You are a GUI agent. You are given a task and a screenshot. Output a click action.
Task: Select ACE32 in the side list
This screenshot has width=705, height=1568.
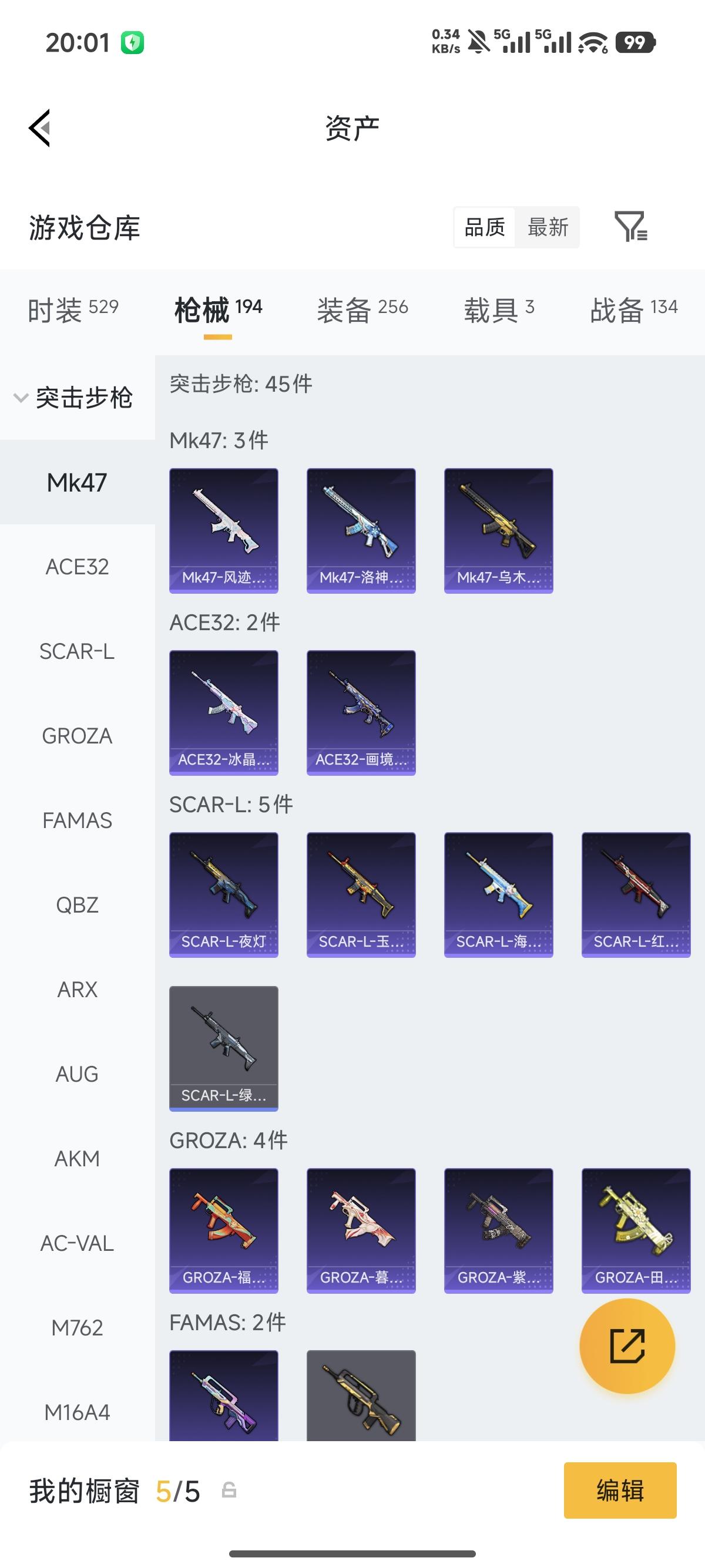point(78,567)
